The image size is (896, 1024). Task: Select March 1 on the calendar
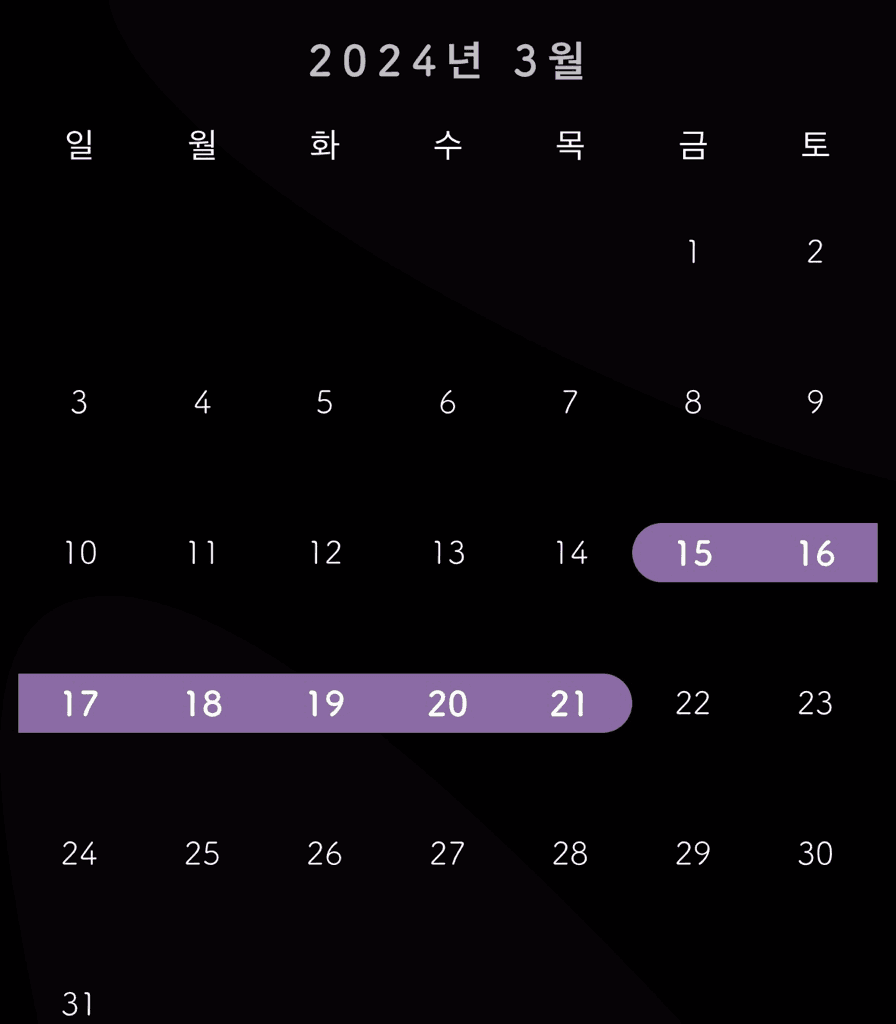coord(692,252)
